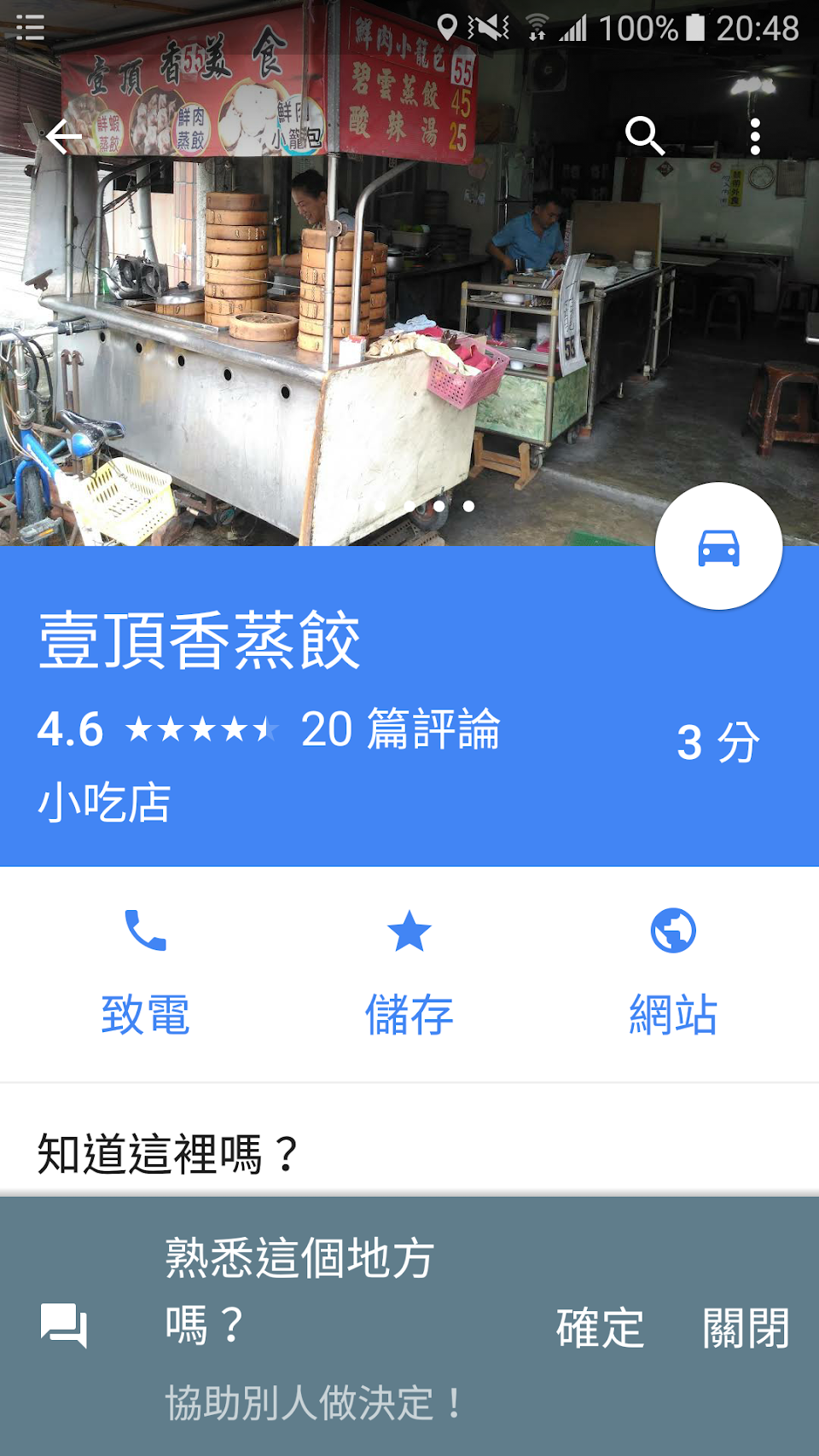This screenshot has height=1456, width=819.
Task: Open the search magnifier icon
Action: (644, 136)
